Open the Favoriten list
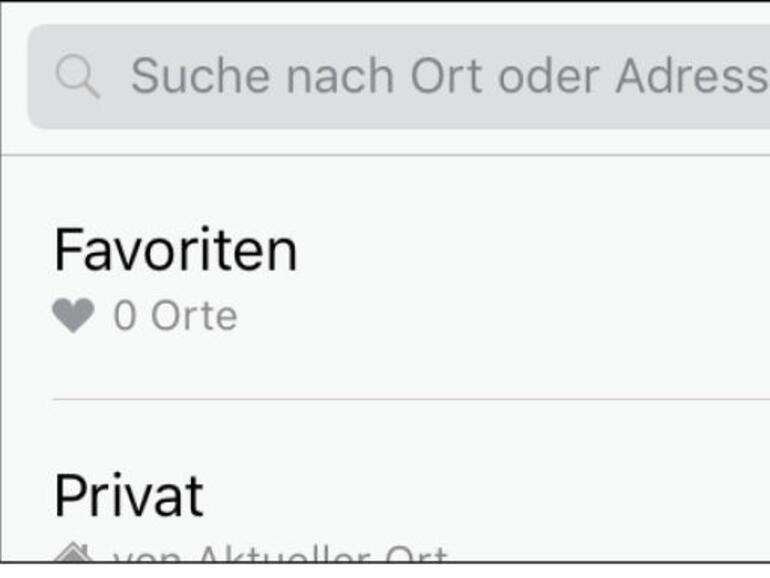The image size is (770, 578). 176,250
